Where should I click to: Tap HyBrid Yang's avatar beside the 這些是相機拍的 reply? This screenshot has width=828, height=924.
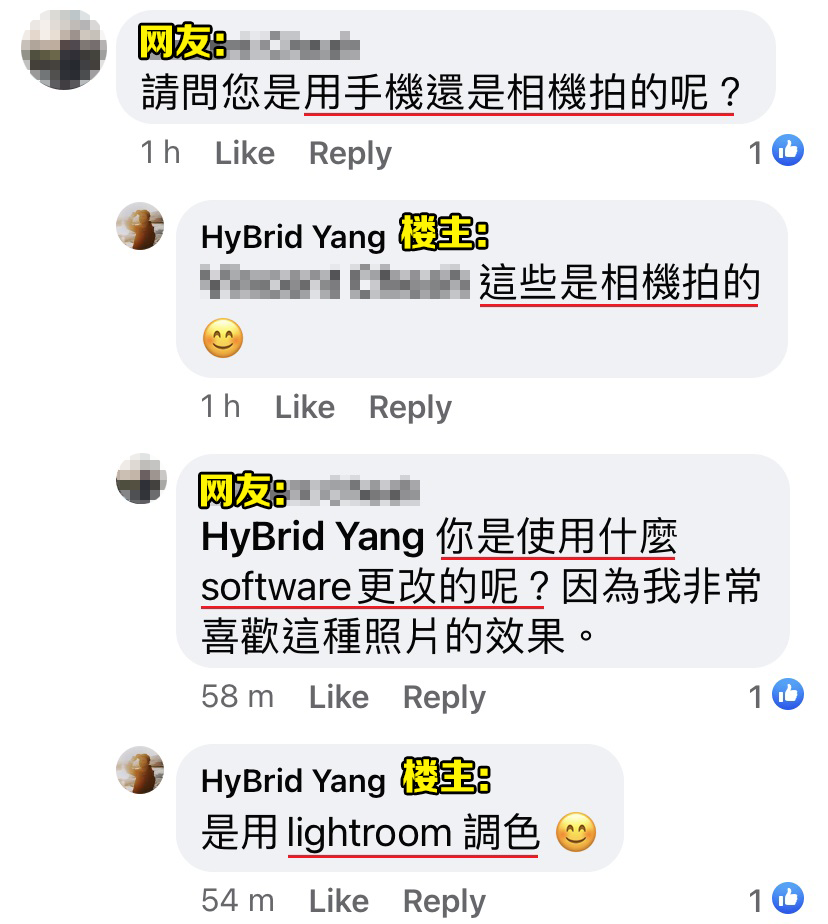point(140,226)
